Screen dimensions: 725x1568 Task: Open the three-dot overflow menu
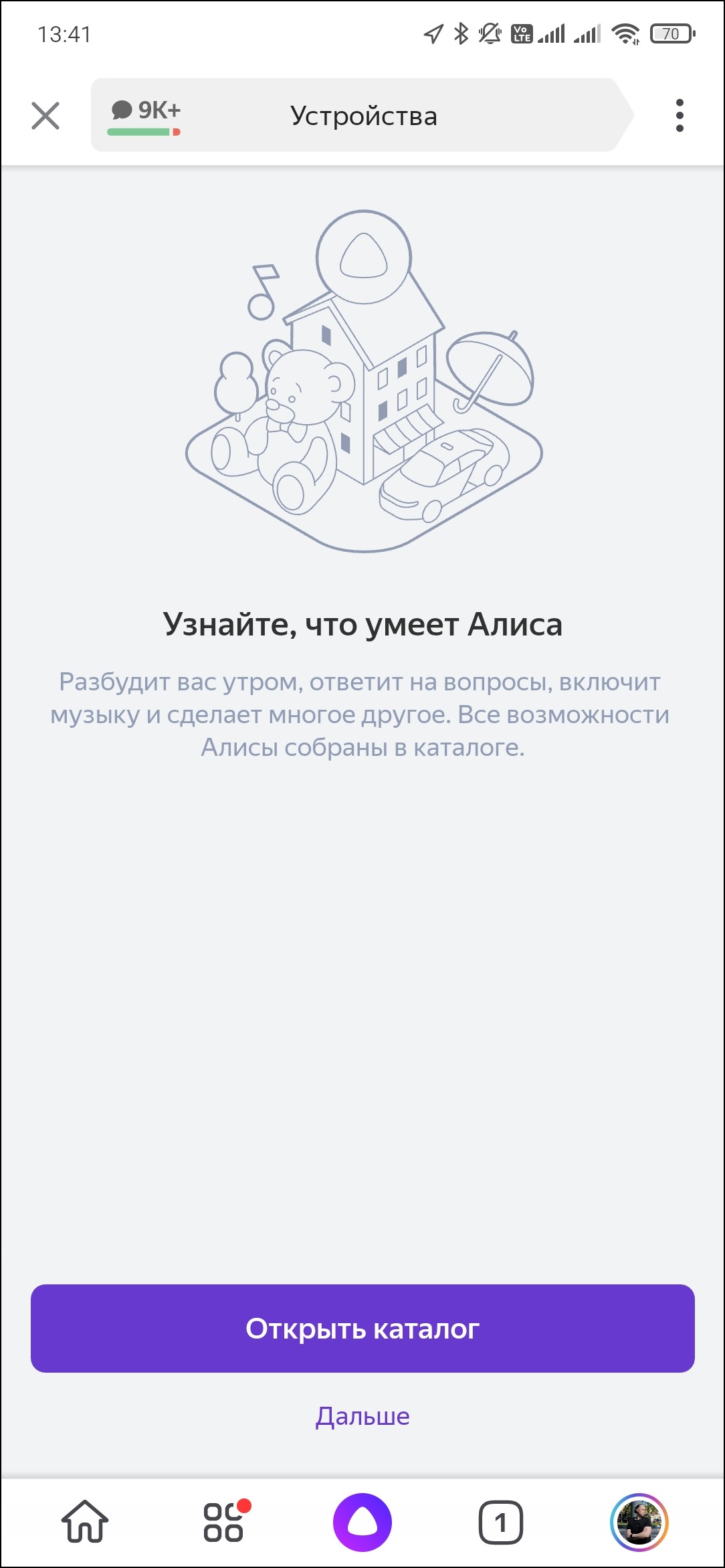(x=680, y=116)
